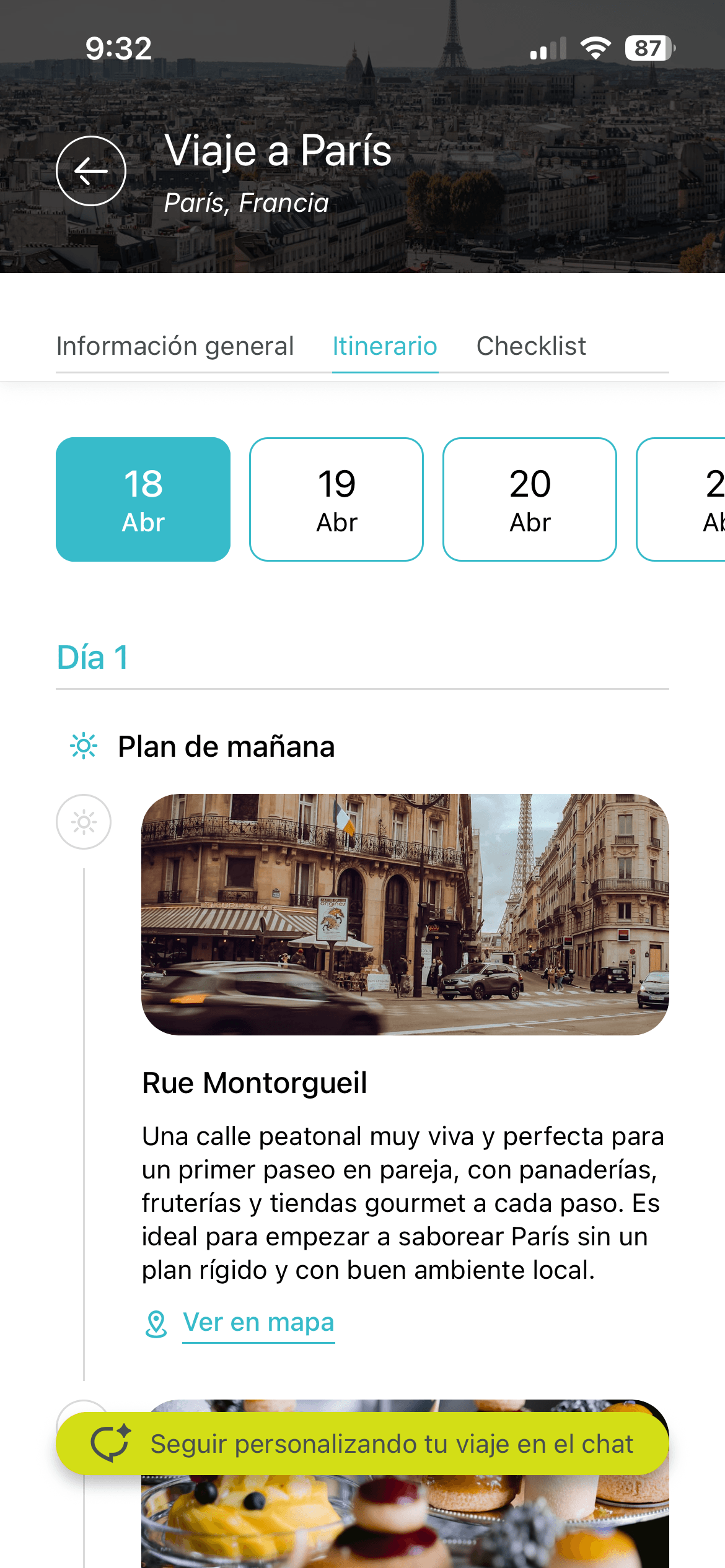Screen dimensions: 725x1568
Task: Select the Itinerario tab
Action: [385, 346]
